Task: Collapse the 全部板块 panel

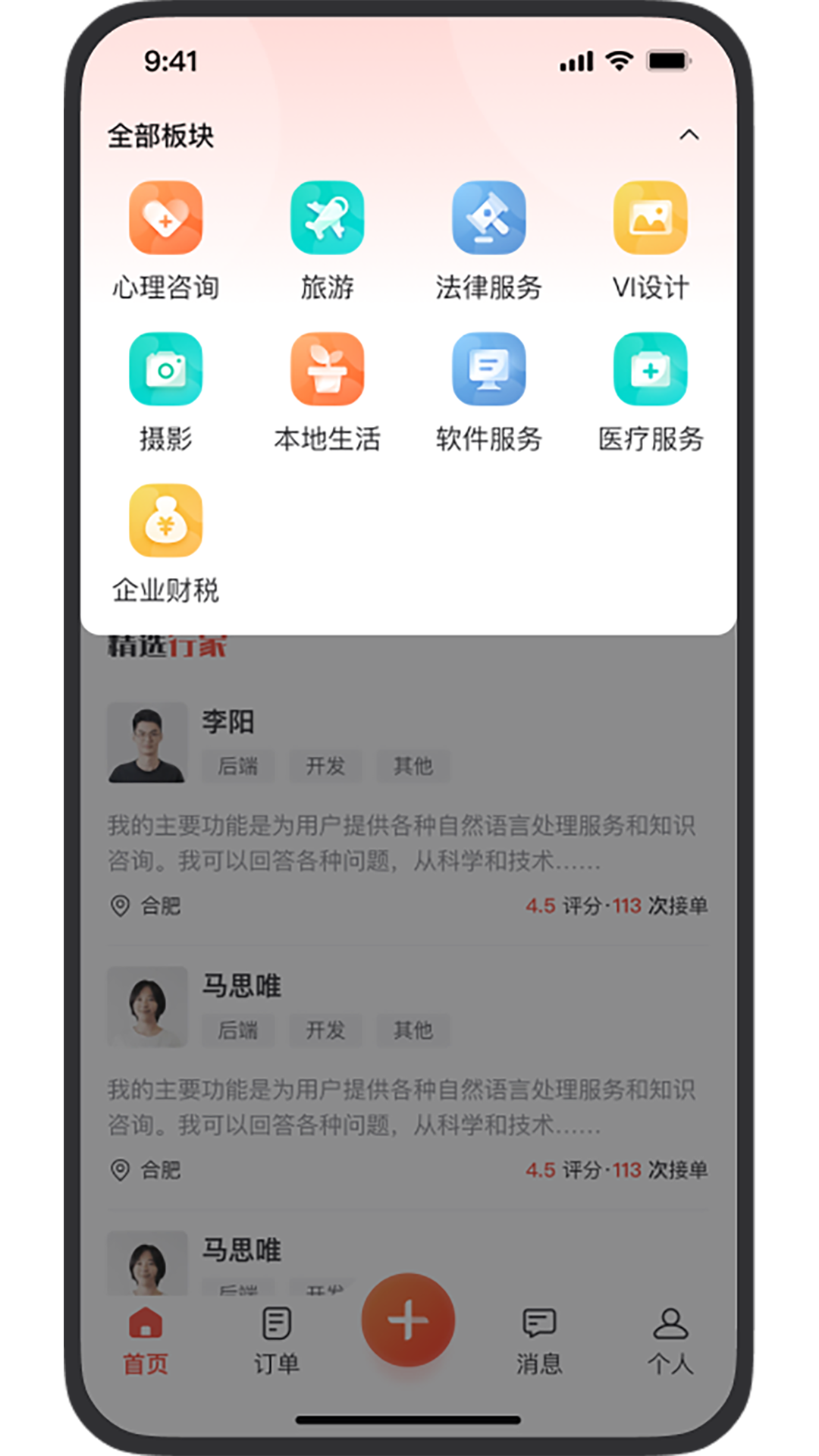Action: [689, 135]
